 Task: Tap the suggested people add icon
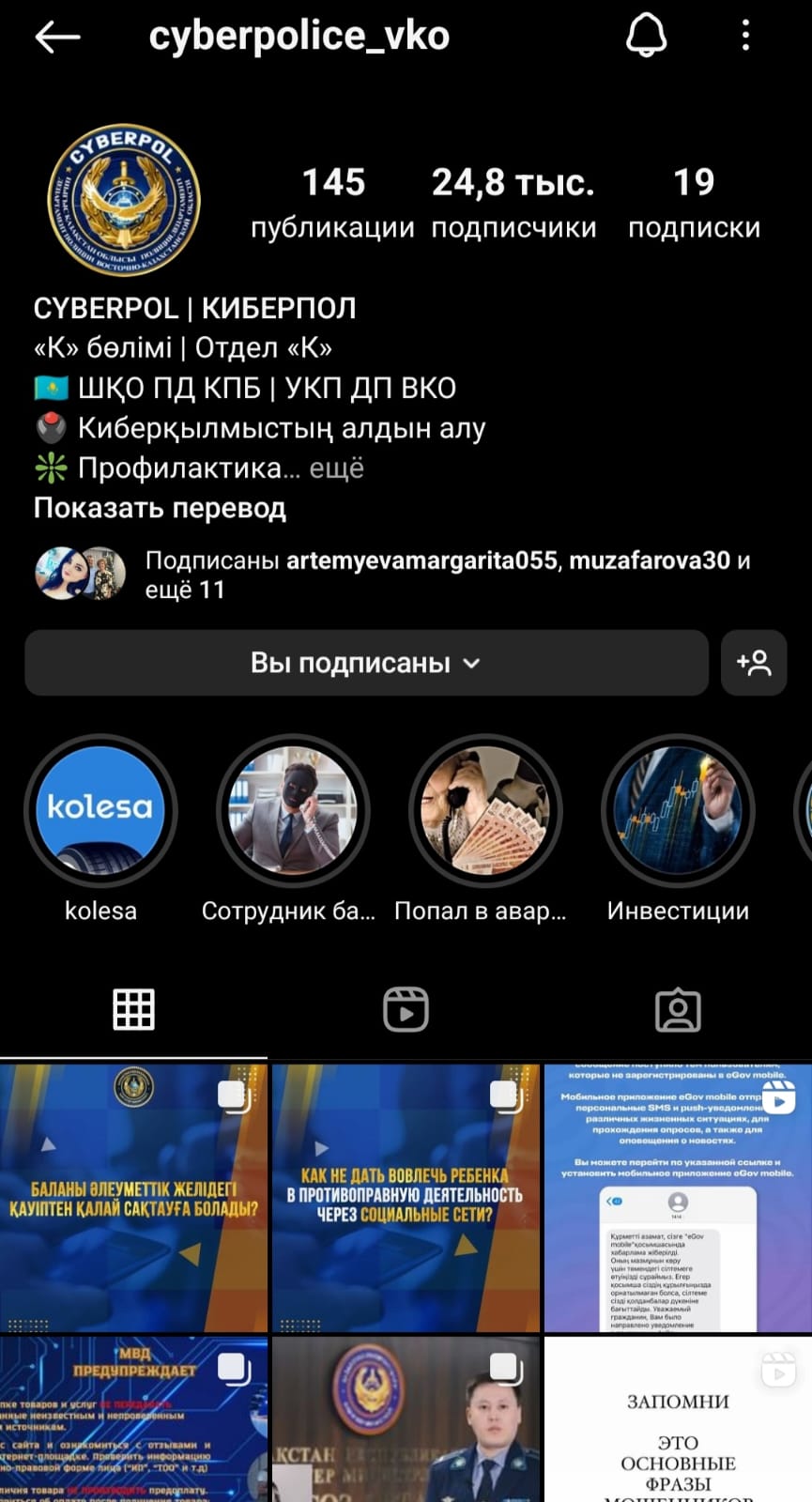pos(754,663)
